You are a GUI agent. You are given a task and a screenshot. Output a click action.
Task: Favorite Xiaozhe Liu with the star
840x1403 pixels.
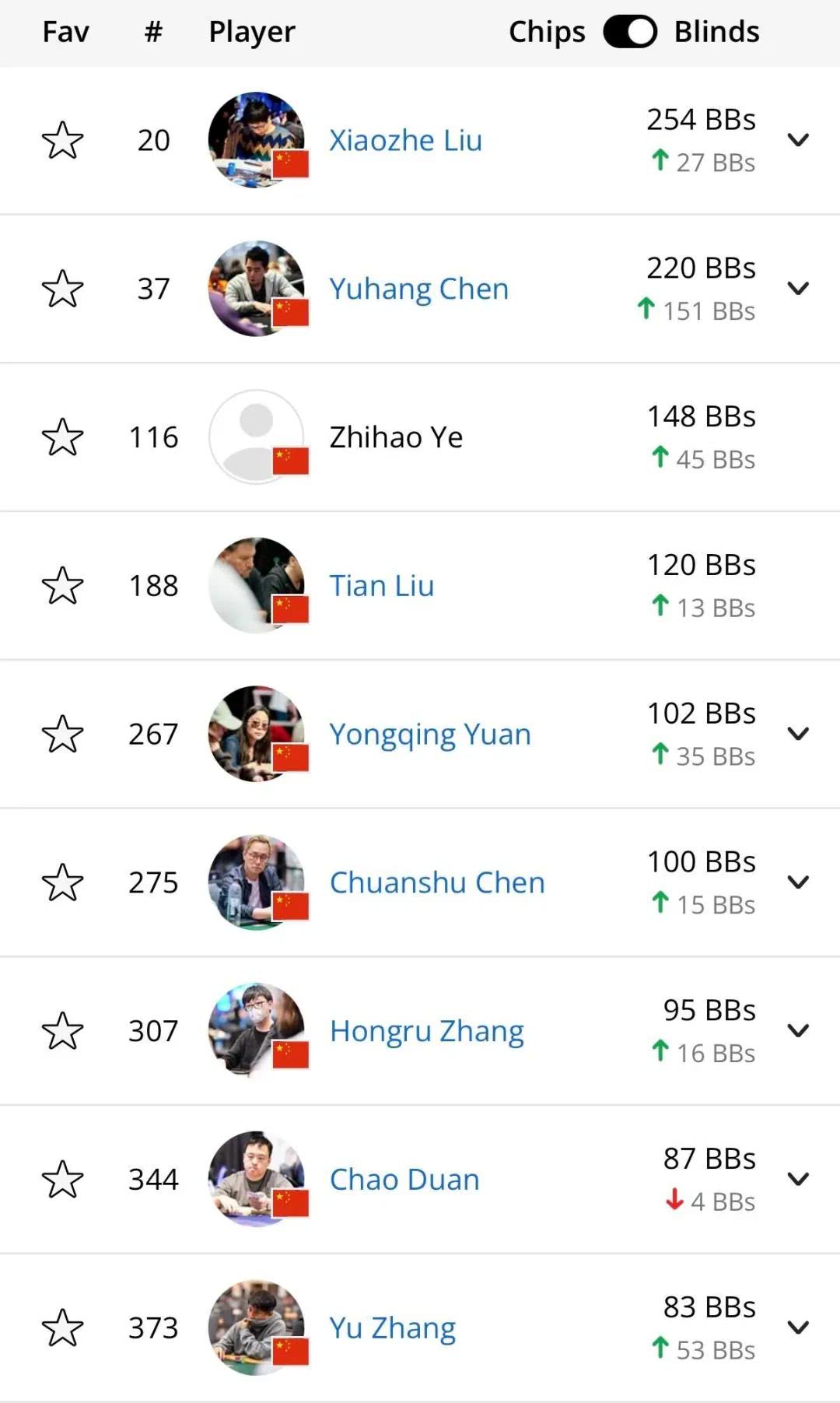click(62, 141)
